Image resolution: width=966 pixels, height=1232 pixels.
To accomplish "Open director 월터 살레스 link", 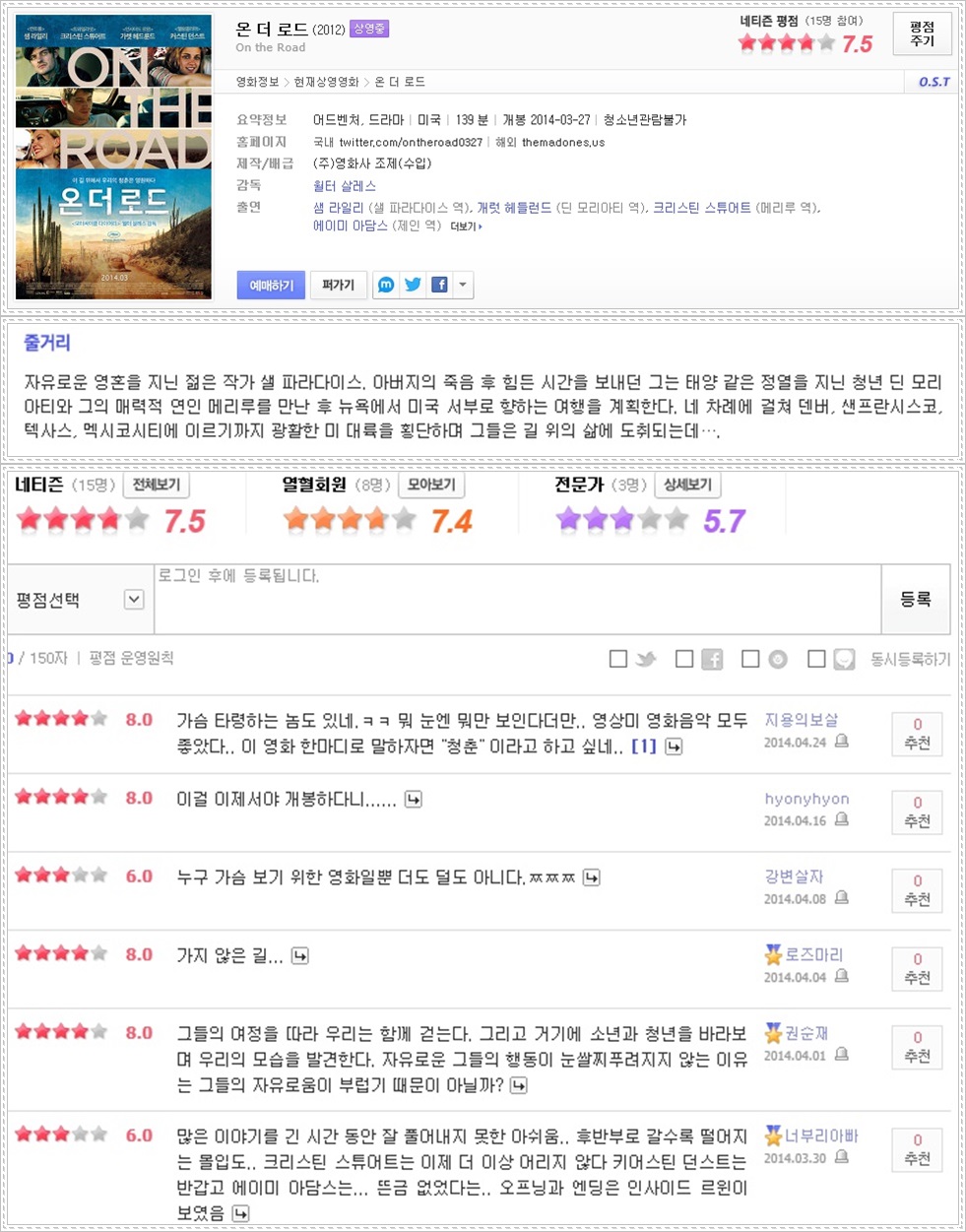I will [344, 185].
